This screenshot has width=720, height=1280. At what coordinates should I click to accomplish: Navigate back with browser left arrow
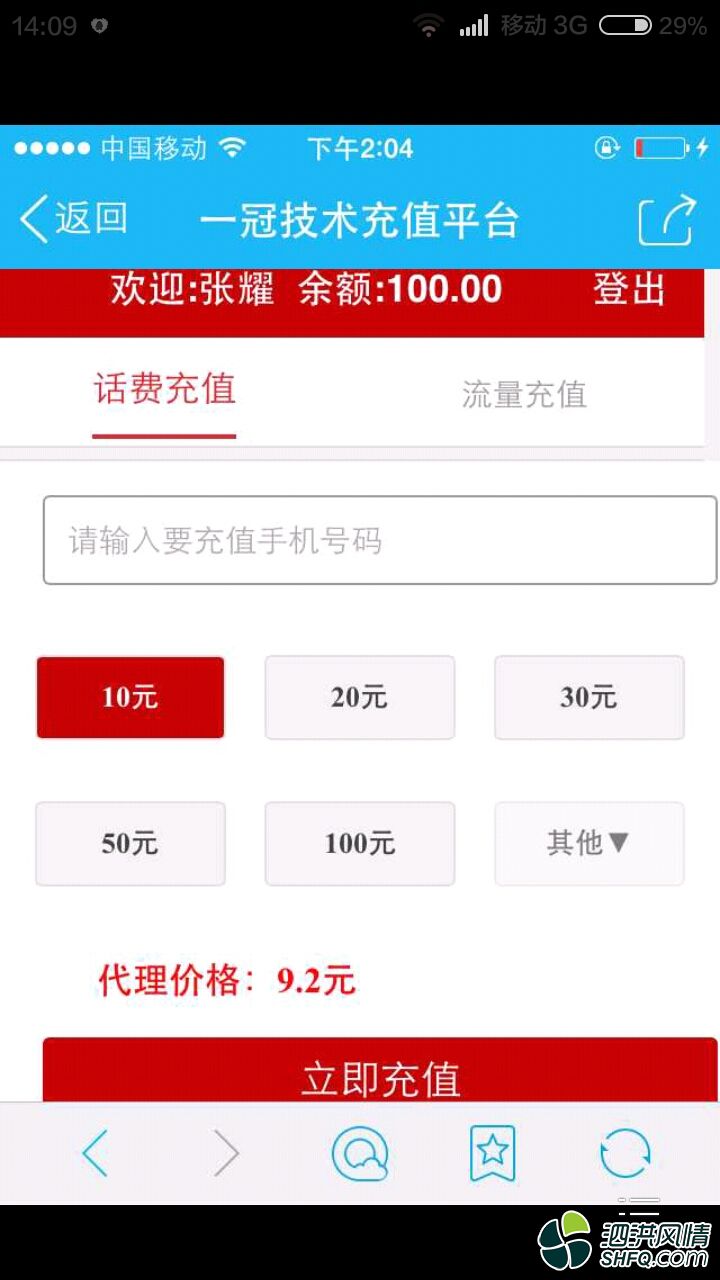95,1154
